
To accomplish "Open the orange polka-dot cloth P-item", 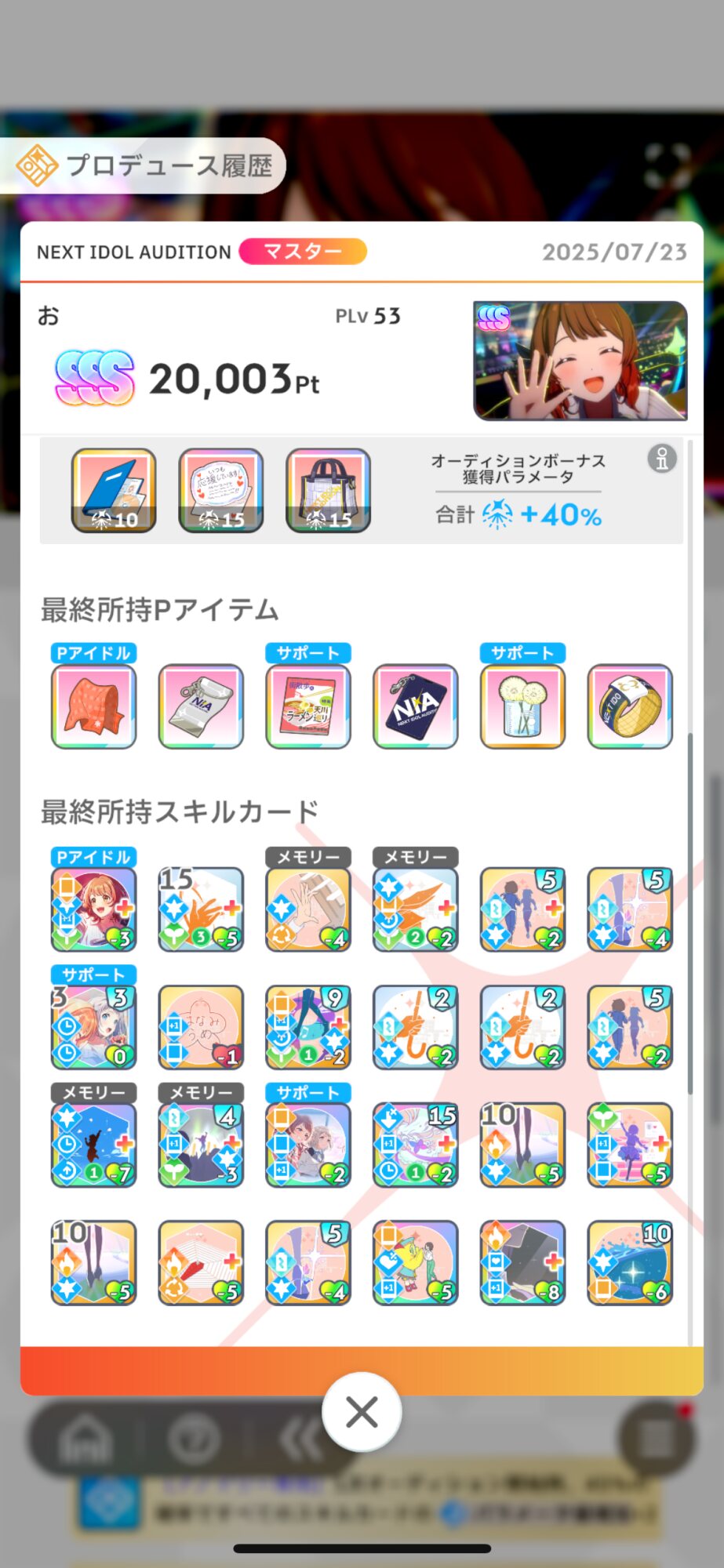I will 93,706.
